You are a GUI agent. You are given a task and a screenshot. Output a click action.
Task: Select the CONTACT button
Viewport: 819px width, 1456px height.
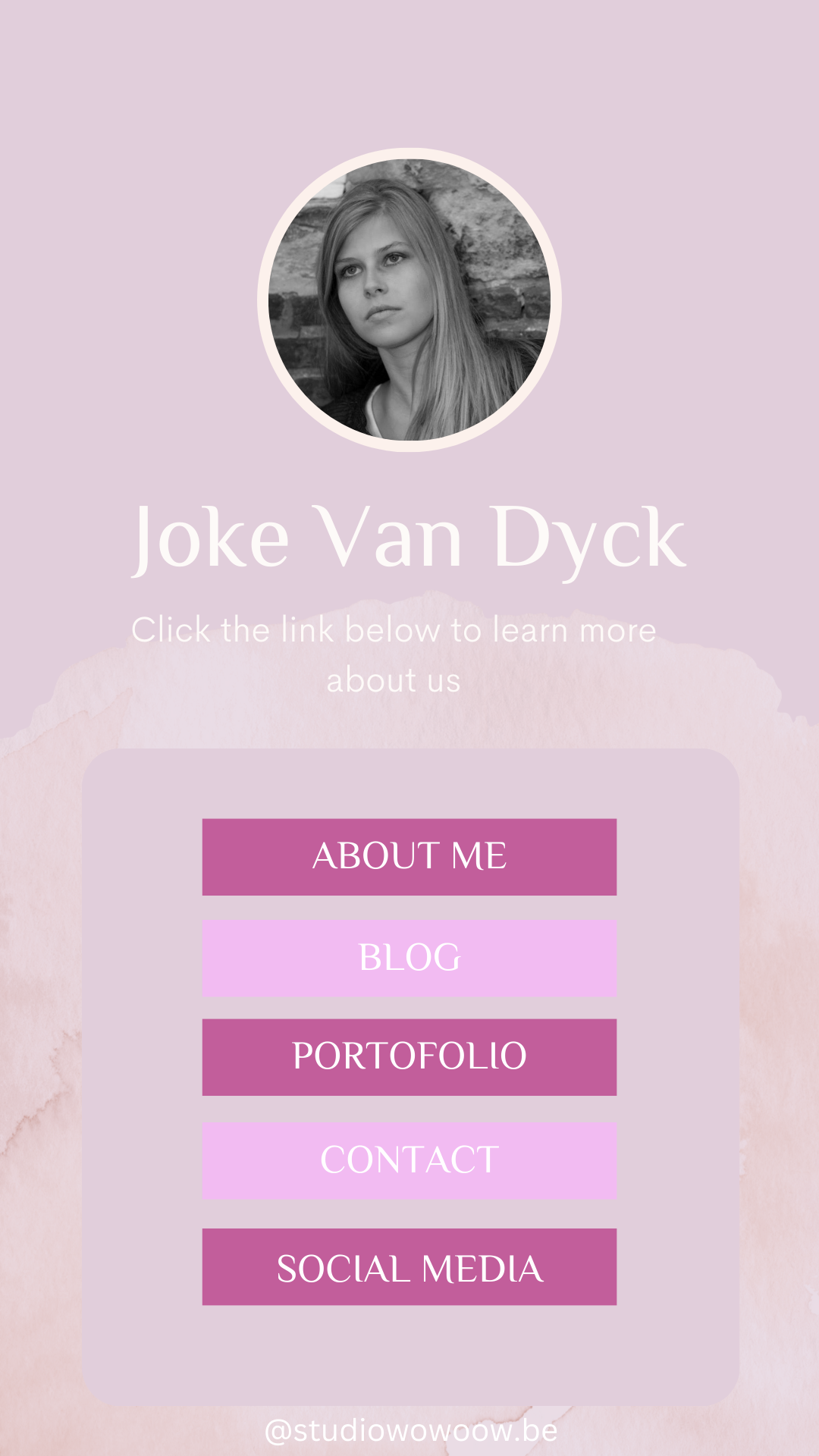click(x=409, y=1160)
